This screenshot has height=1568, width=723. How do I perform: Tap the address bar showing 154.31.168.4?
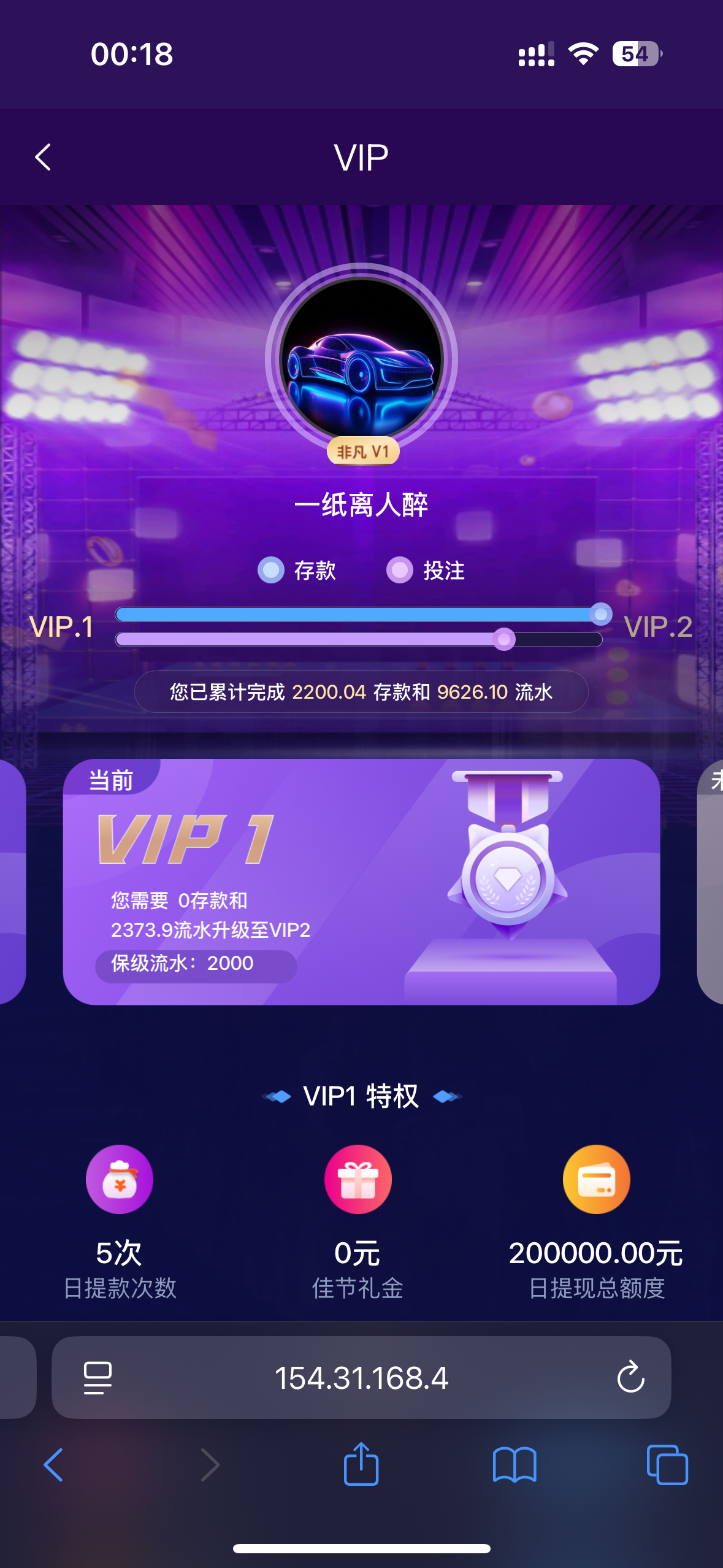(x=361, y=1378)
